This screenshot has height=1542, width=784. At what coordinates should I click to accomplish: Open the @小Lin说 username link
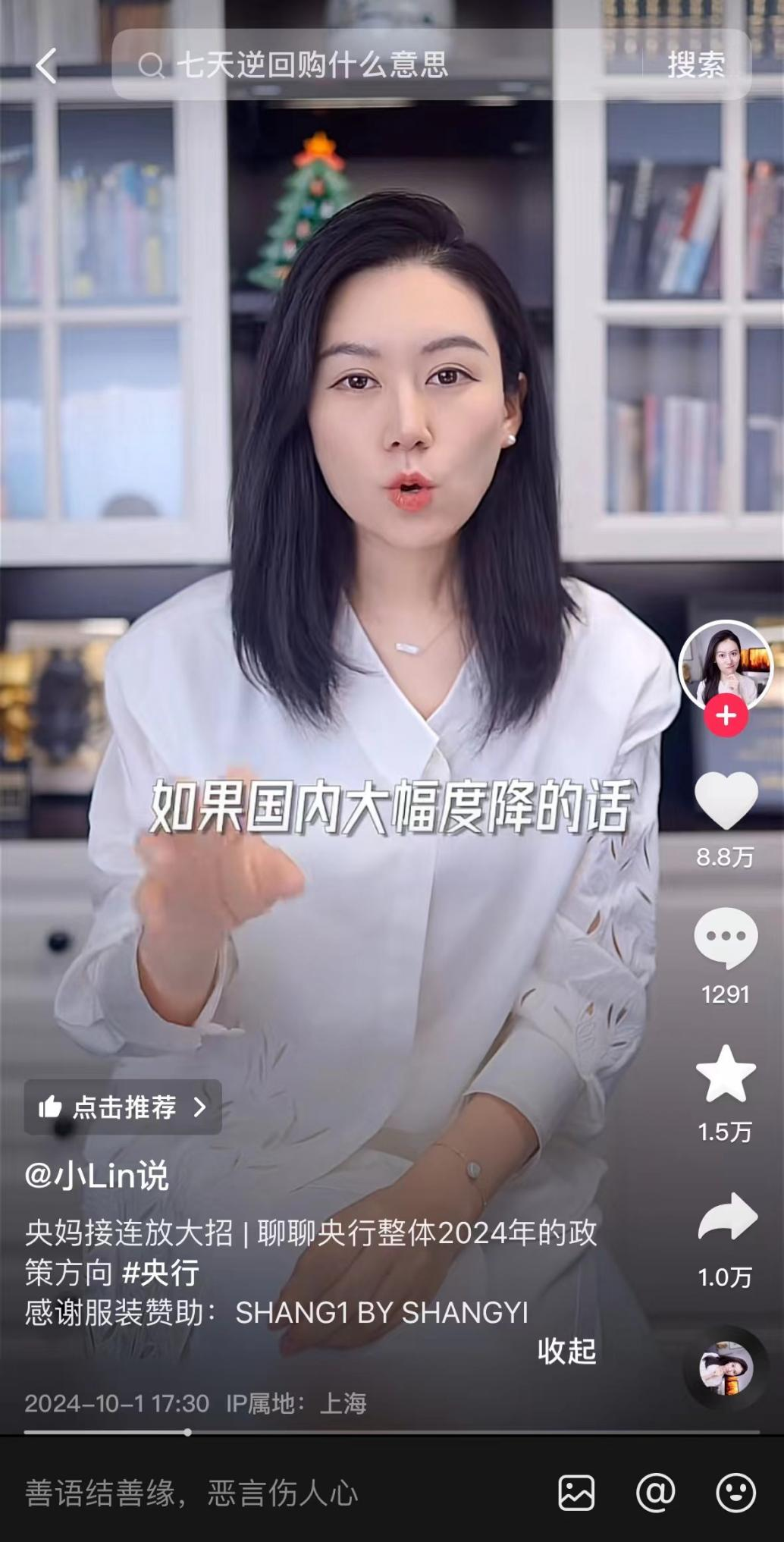[x=97, y=1176]
